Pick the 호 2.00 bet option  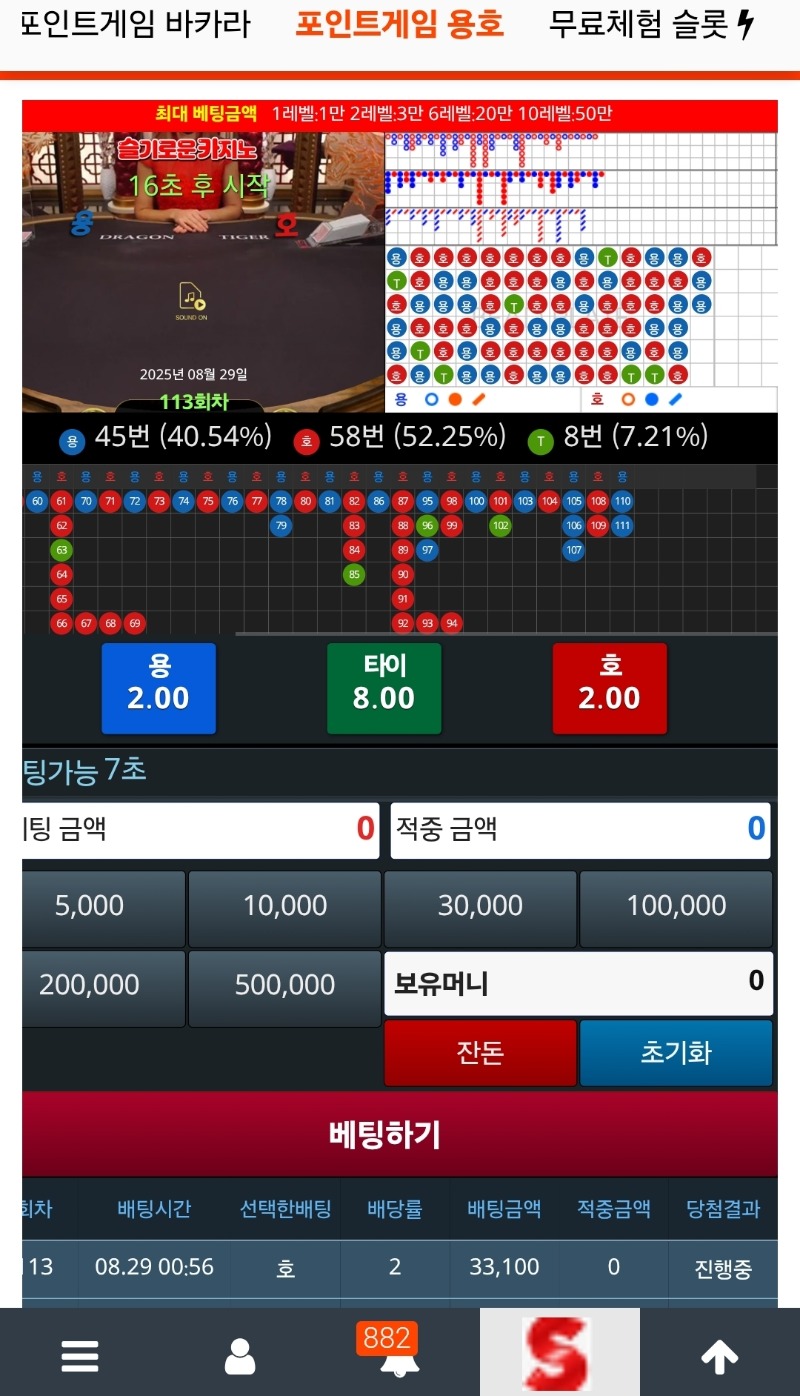point(609,688)
